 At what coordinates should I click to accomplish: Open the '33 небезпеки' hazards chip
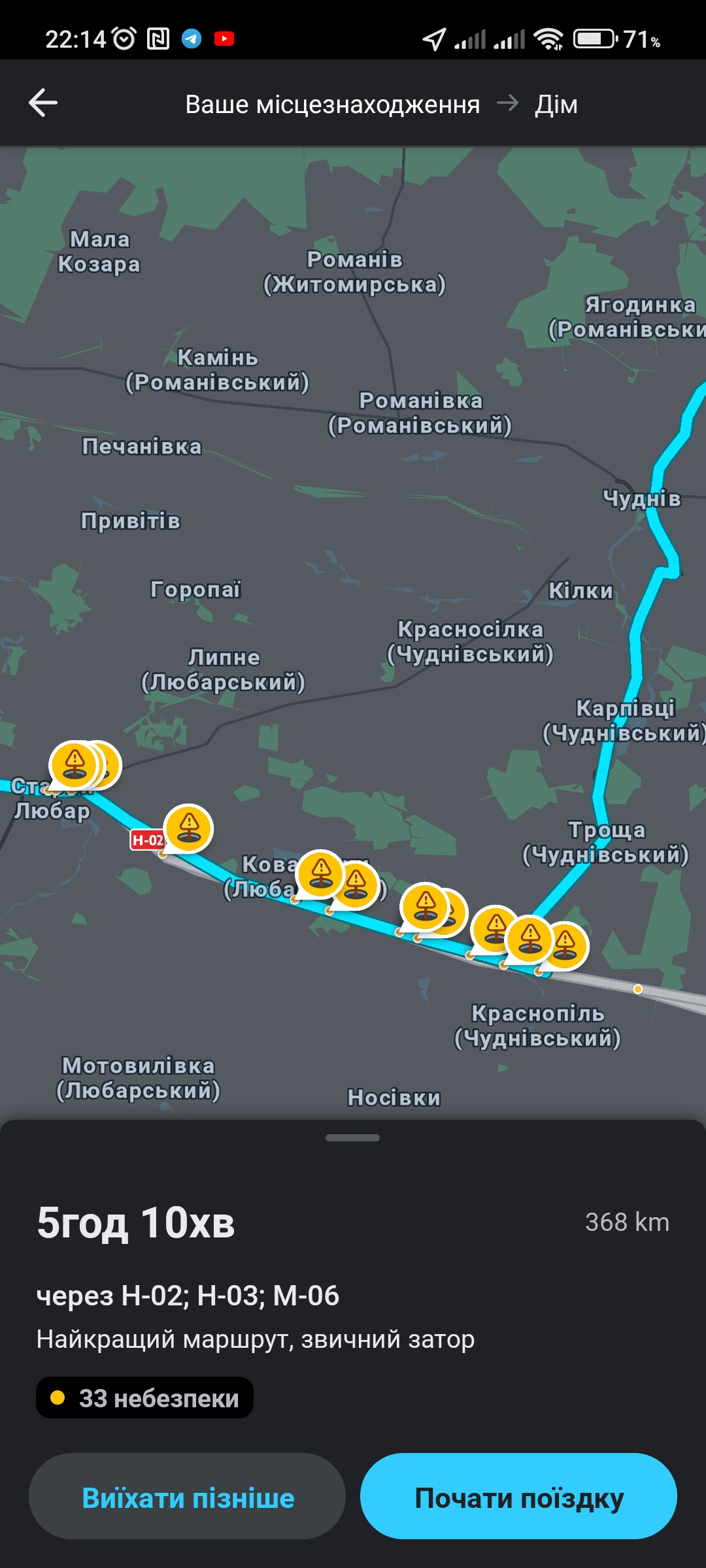click(x=145, y=1397)
